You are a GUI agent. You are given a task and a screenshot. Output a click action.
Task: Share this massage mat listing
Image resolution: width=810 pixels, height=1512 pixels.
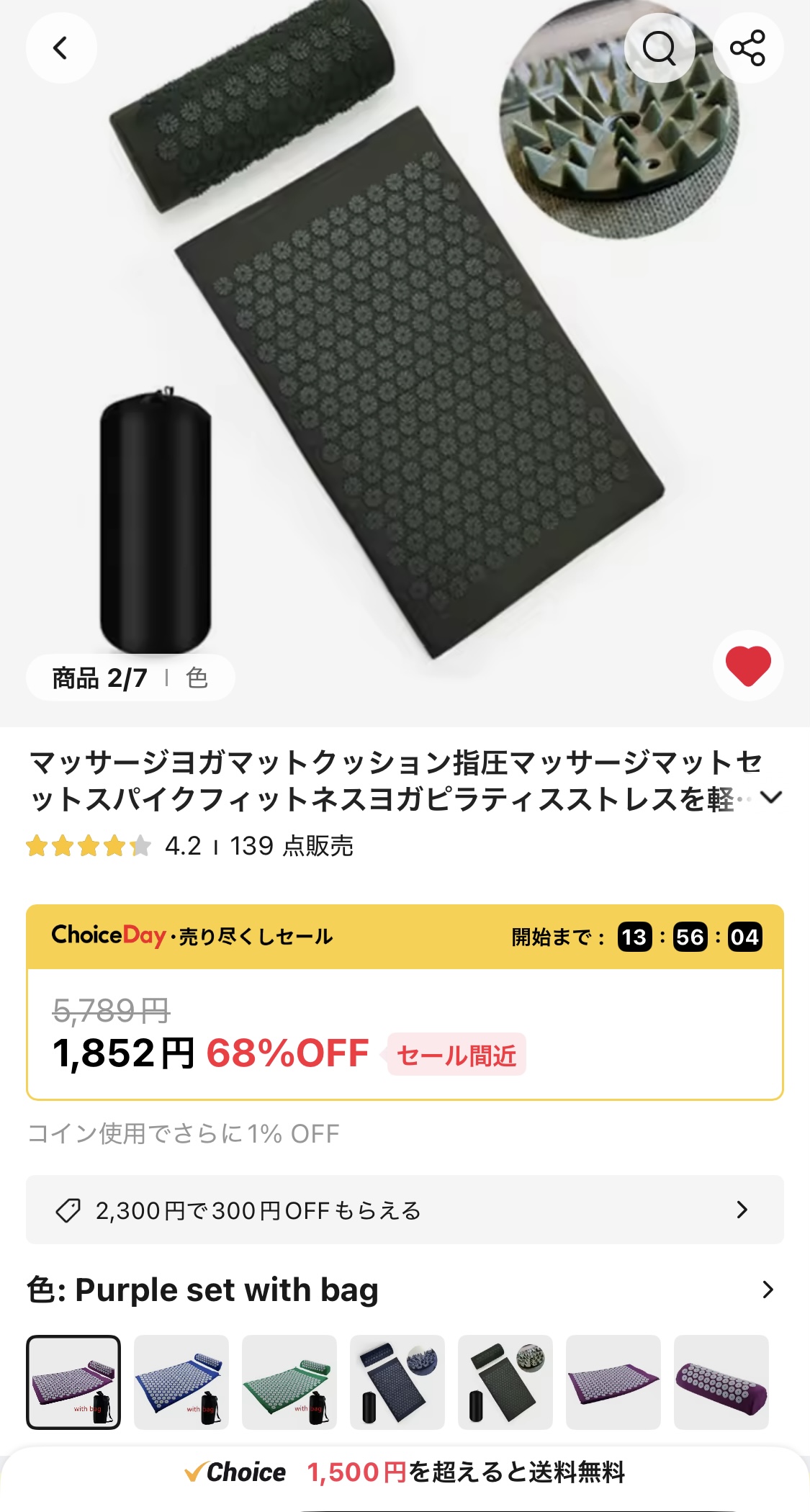click(x=748, y=48)
